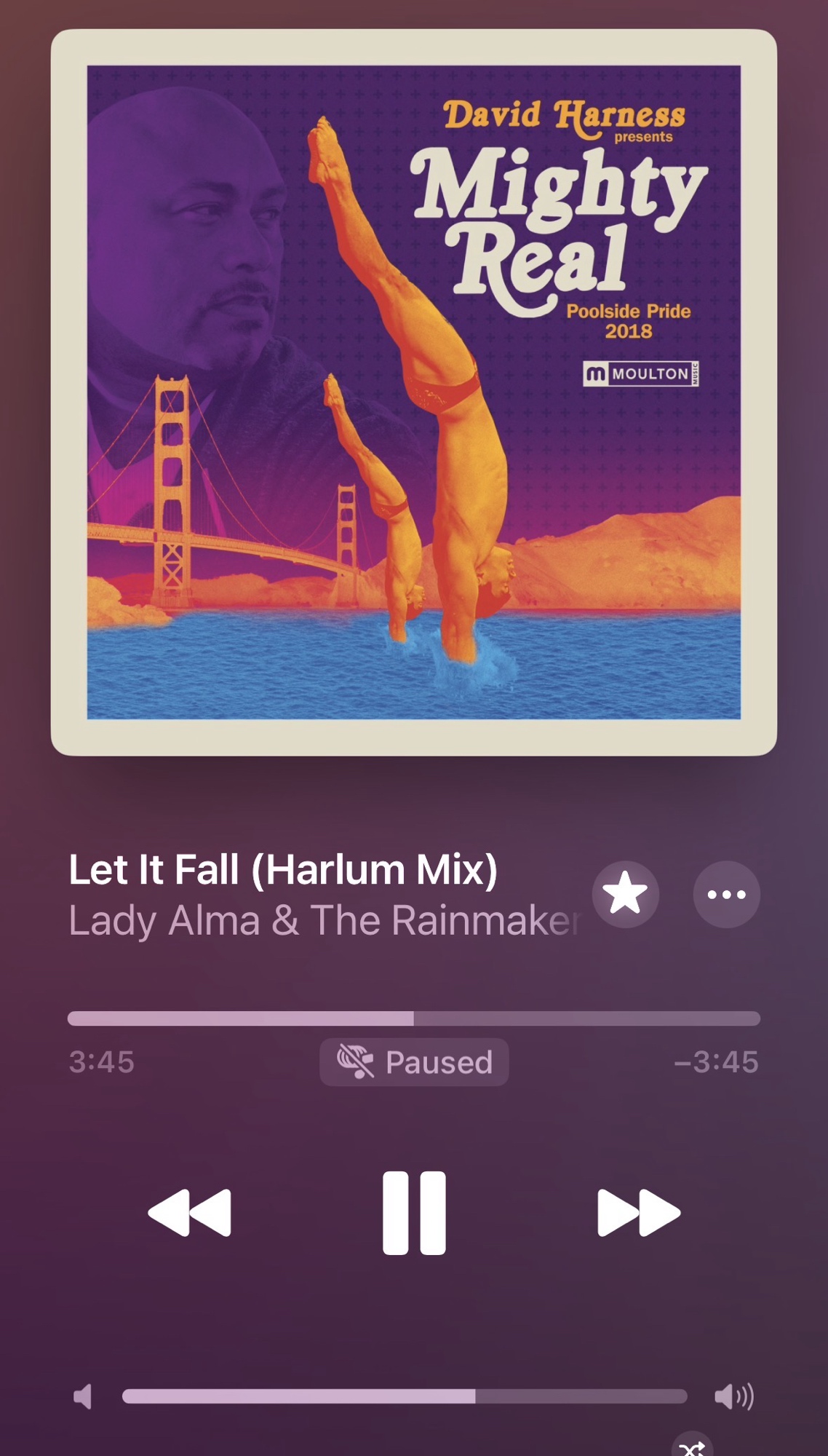Open the three-dot more options menu

pos(726,894)
